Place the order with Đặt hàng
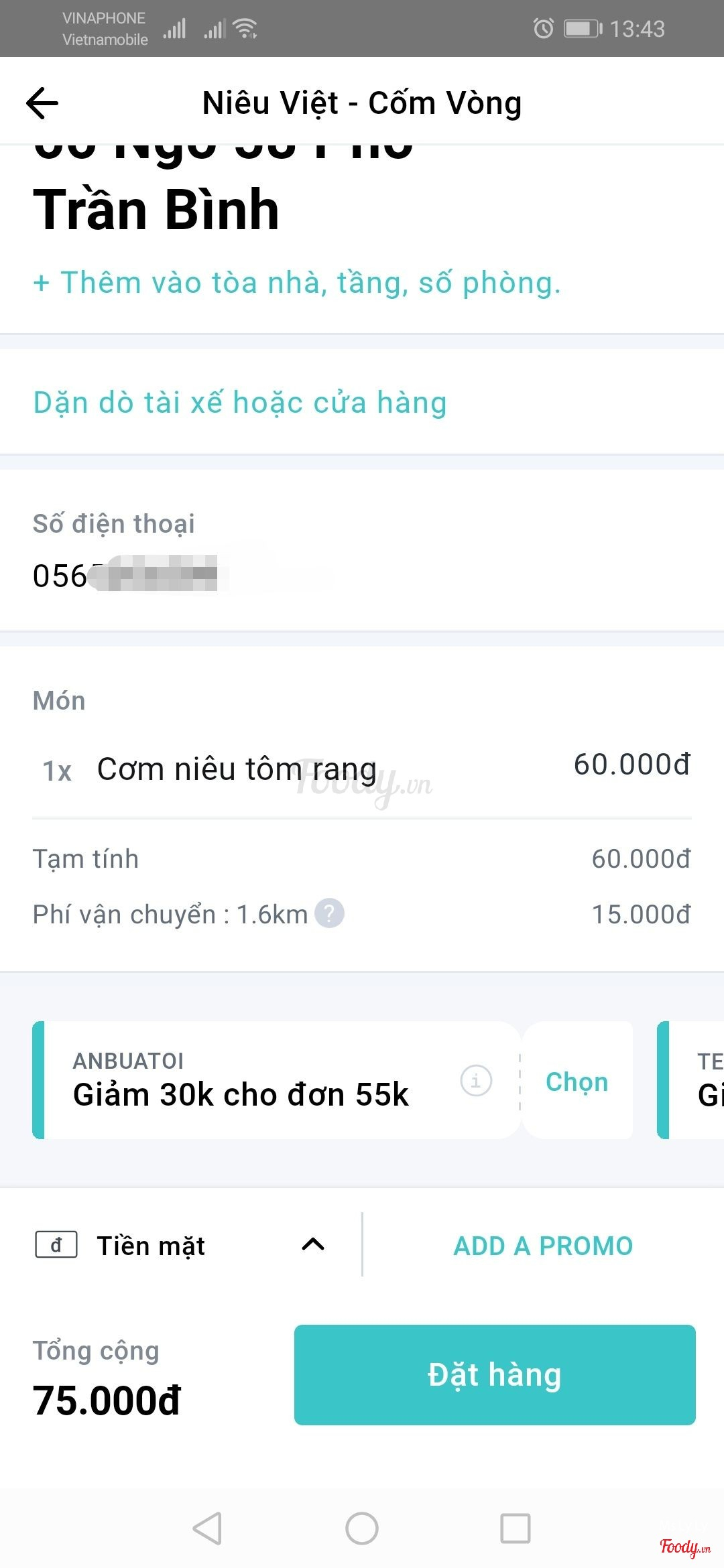 click(x=495, y=1374)
